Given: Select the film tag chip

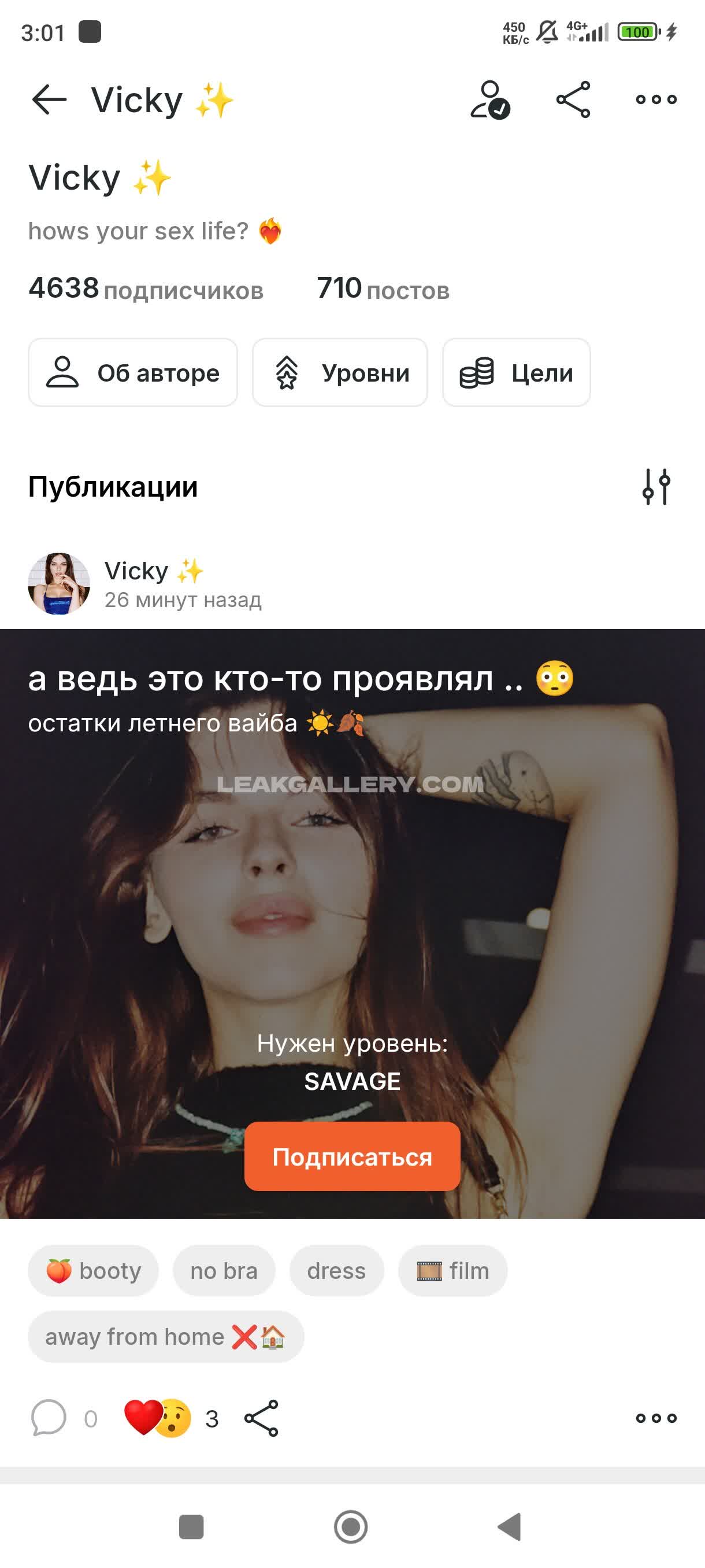Looking at the screenshot, I should (x=452, y=1271).
